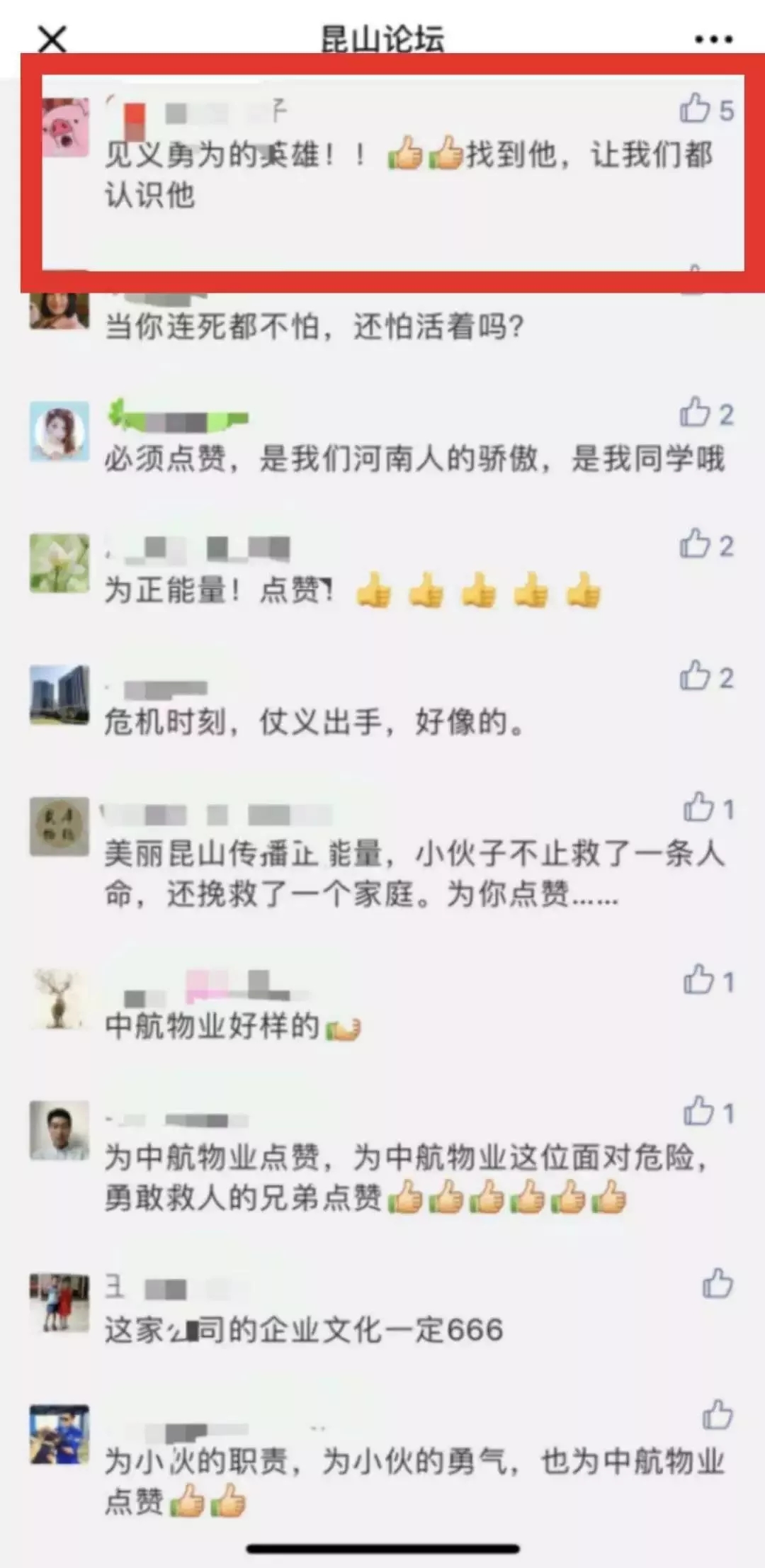Screen dimensions: 765x1568
Task: Like the comment 为正能量！点赞
Action: (x=695, y=544)
